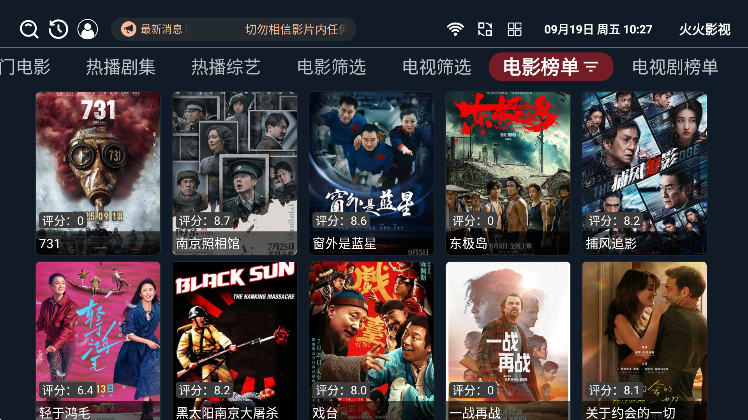This screenshot has width=748, height=420.
Task: Switch to 热播剧集 tab
Action: click(x=121, y=67)
